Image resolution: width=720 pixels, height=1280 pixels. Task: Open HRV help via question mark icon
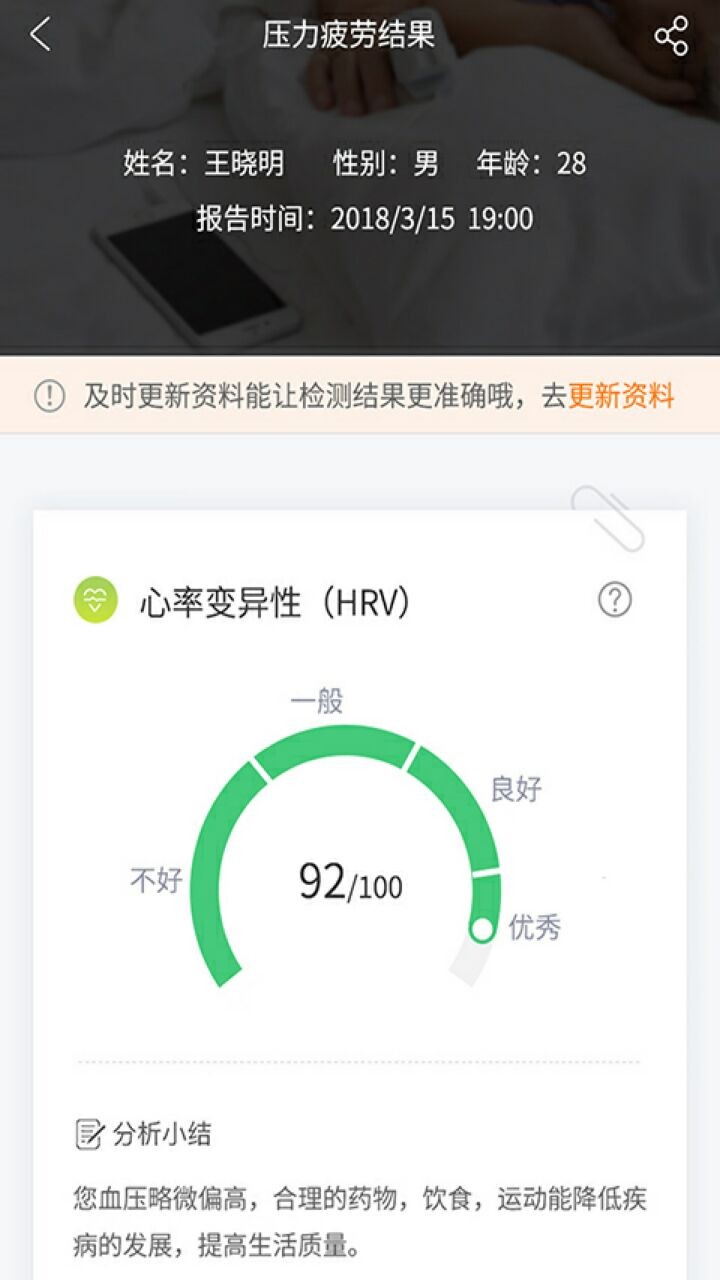(x=614, y=600)
